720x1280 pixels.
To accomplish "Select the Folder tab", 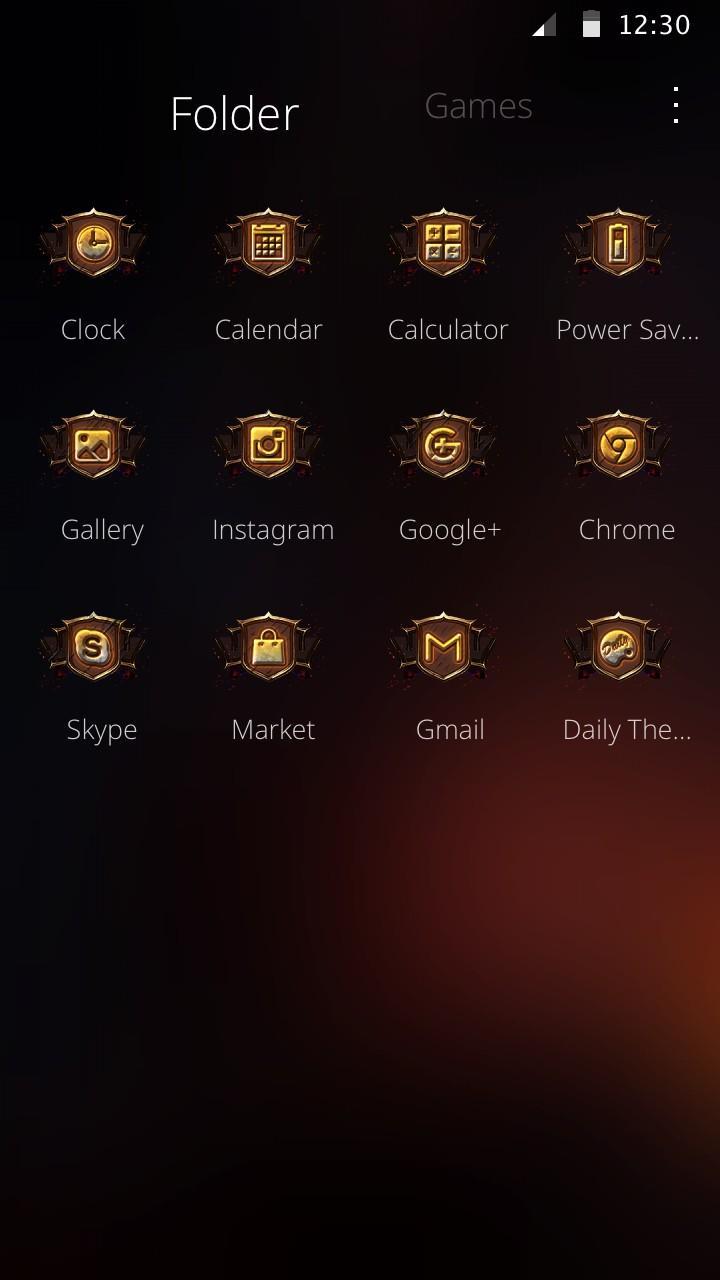I will (x=234, y=114).
